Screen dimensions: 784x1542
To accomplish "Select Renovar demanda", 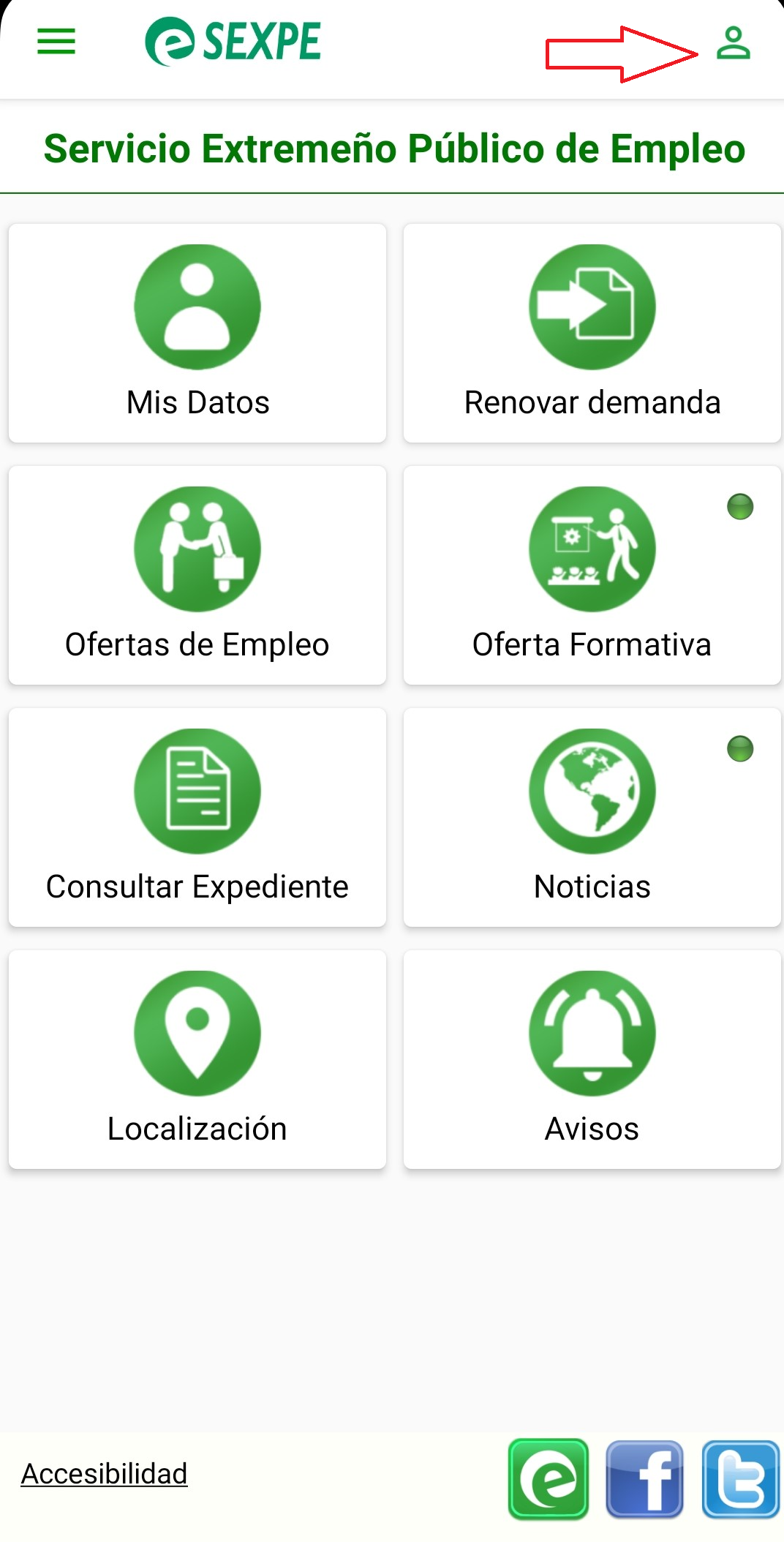I will point(592,333).
